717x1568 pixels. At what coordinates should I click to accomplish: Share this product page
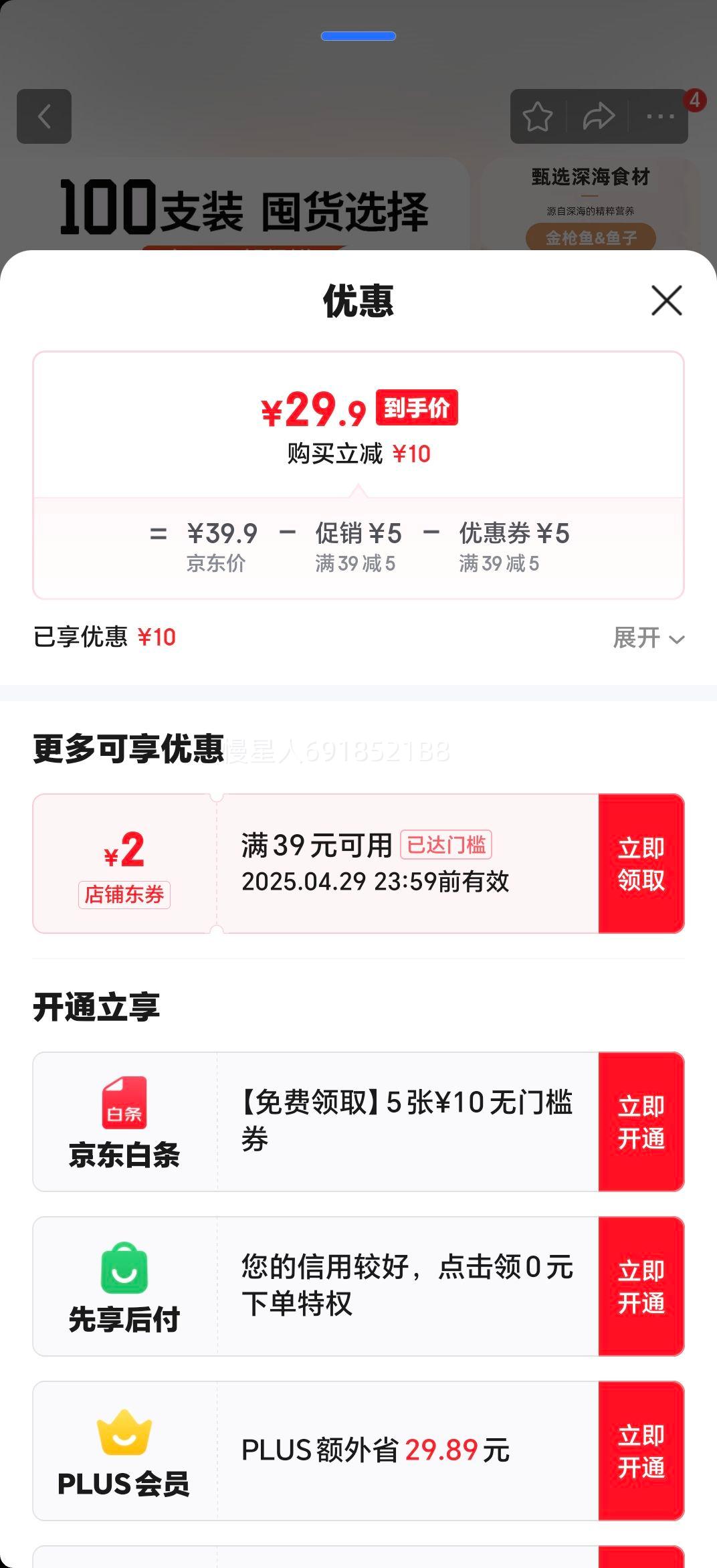(598, 116)
